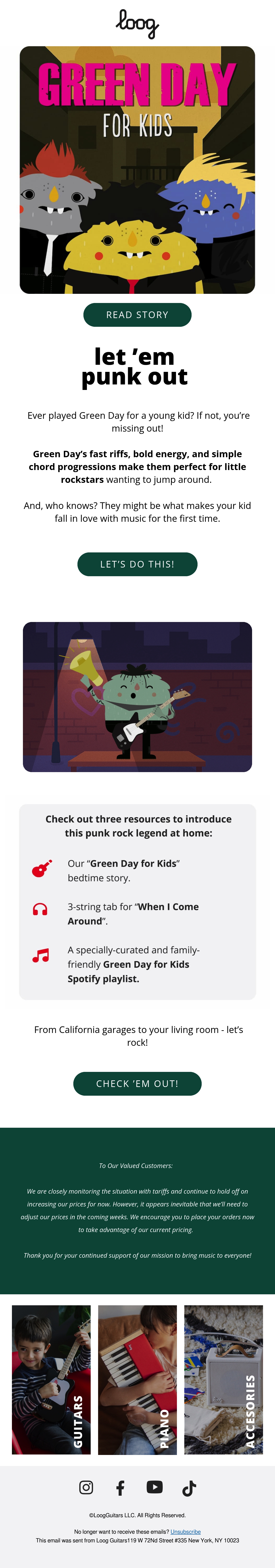
Task: Open the Green Day for Kids banner image
Action: (137, 170)
